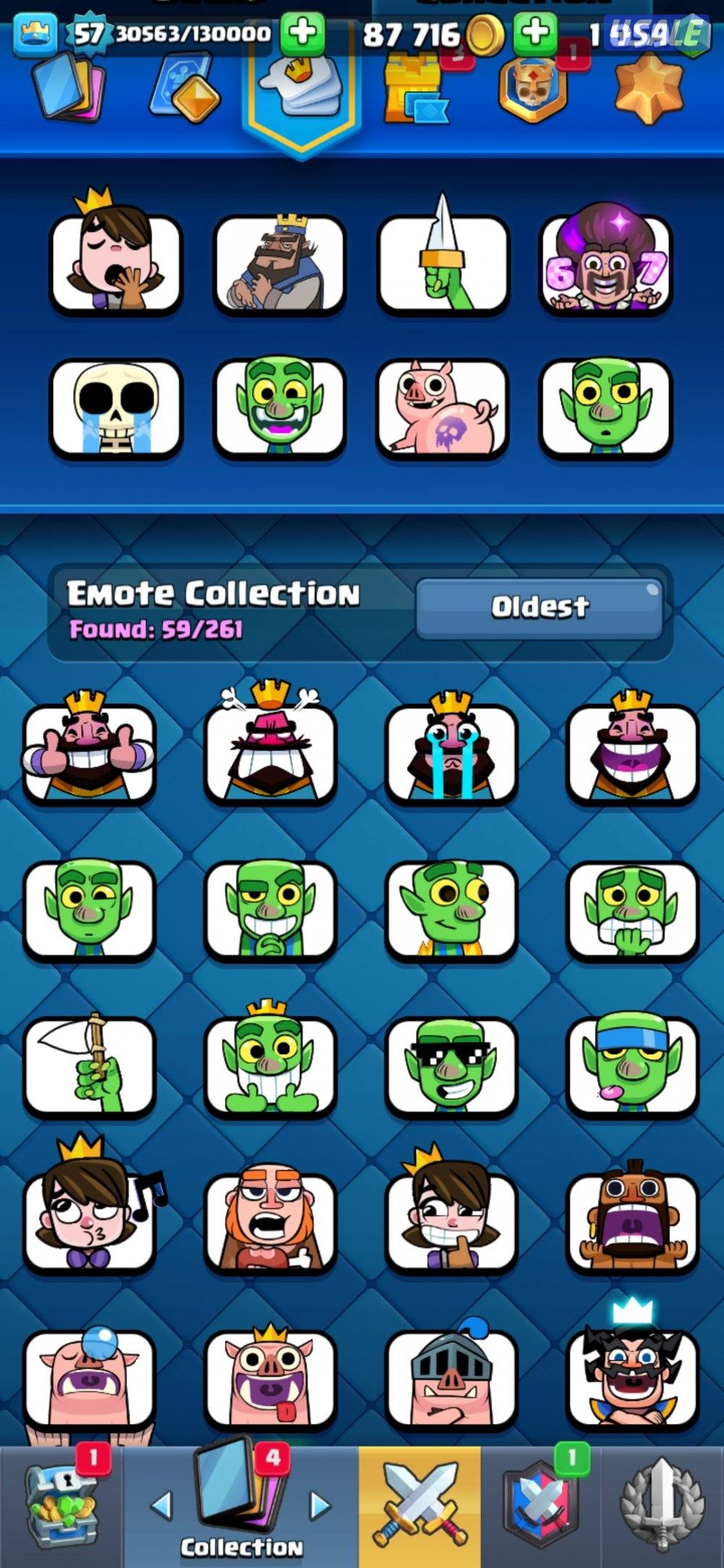Add more gold with the plus button
Viewport: 724px width, 1568px height.
(x=535, y=33)
